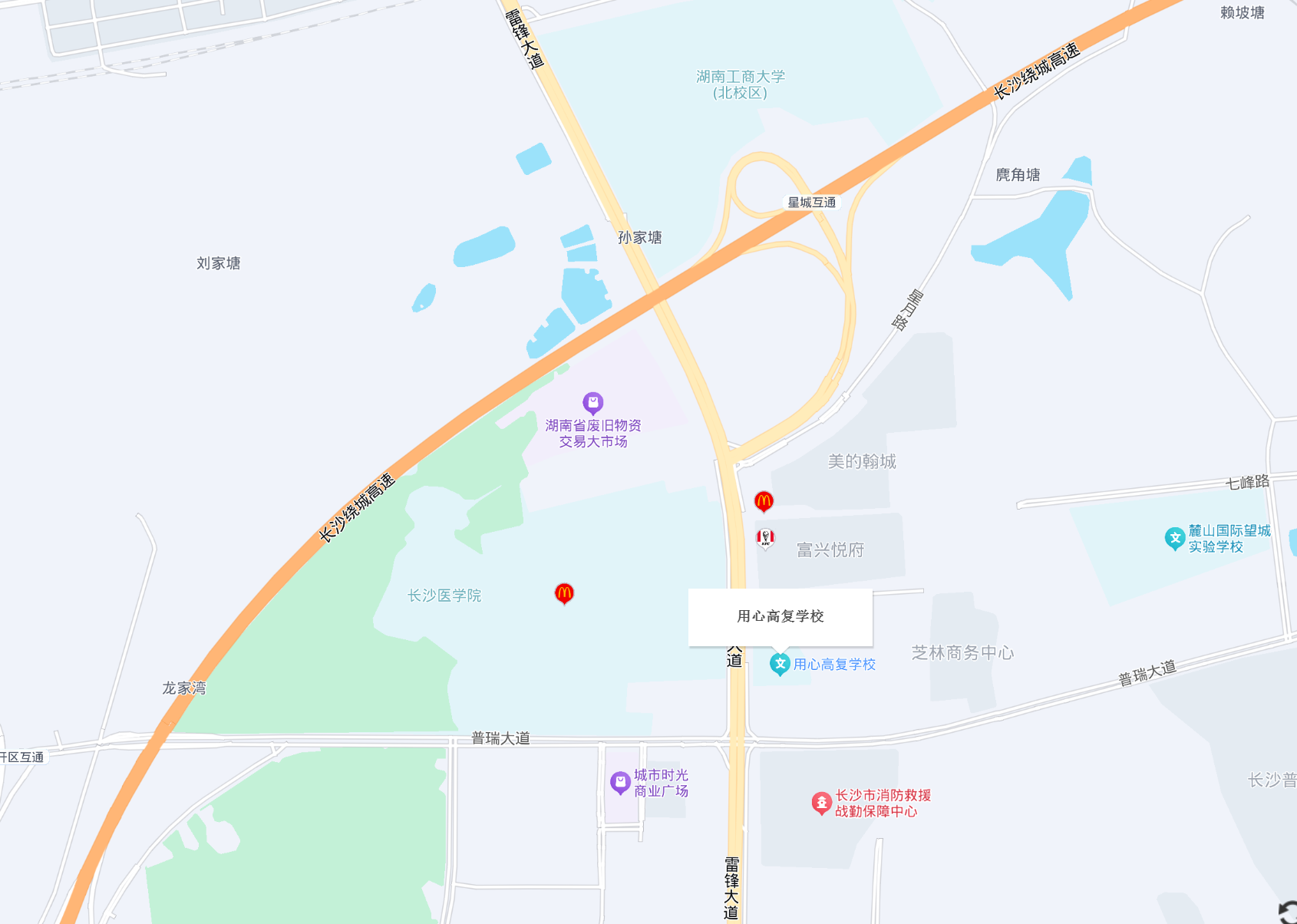The height and width of the screenshot is (924, 1297).
Task: Tap the McDonald's marker inside 长沙医学院
Action: pyautogui.click(x=564, y=592)
